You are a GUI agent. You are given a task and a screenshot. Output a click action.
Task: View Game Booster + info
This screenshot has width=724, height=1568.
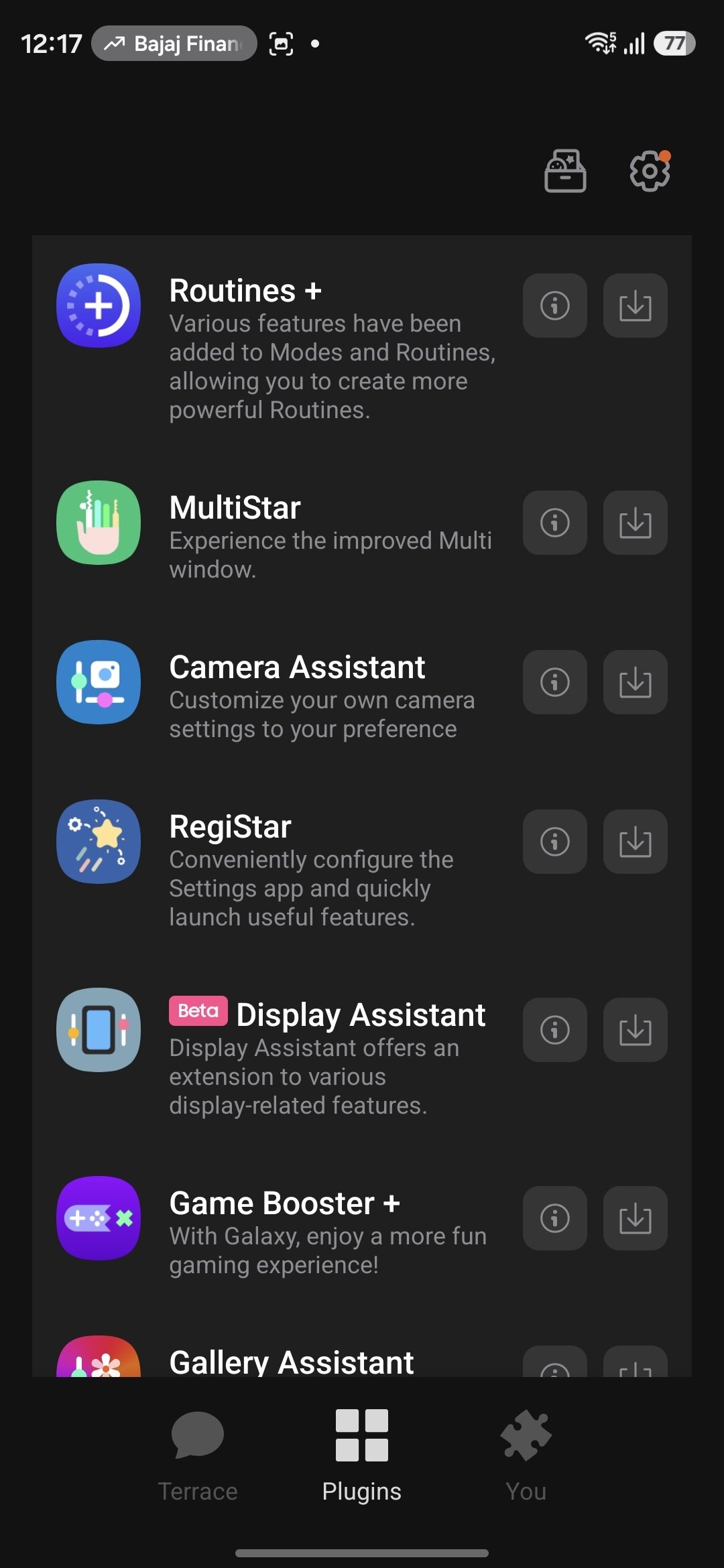tap(554, 1219)
